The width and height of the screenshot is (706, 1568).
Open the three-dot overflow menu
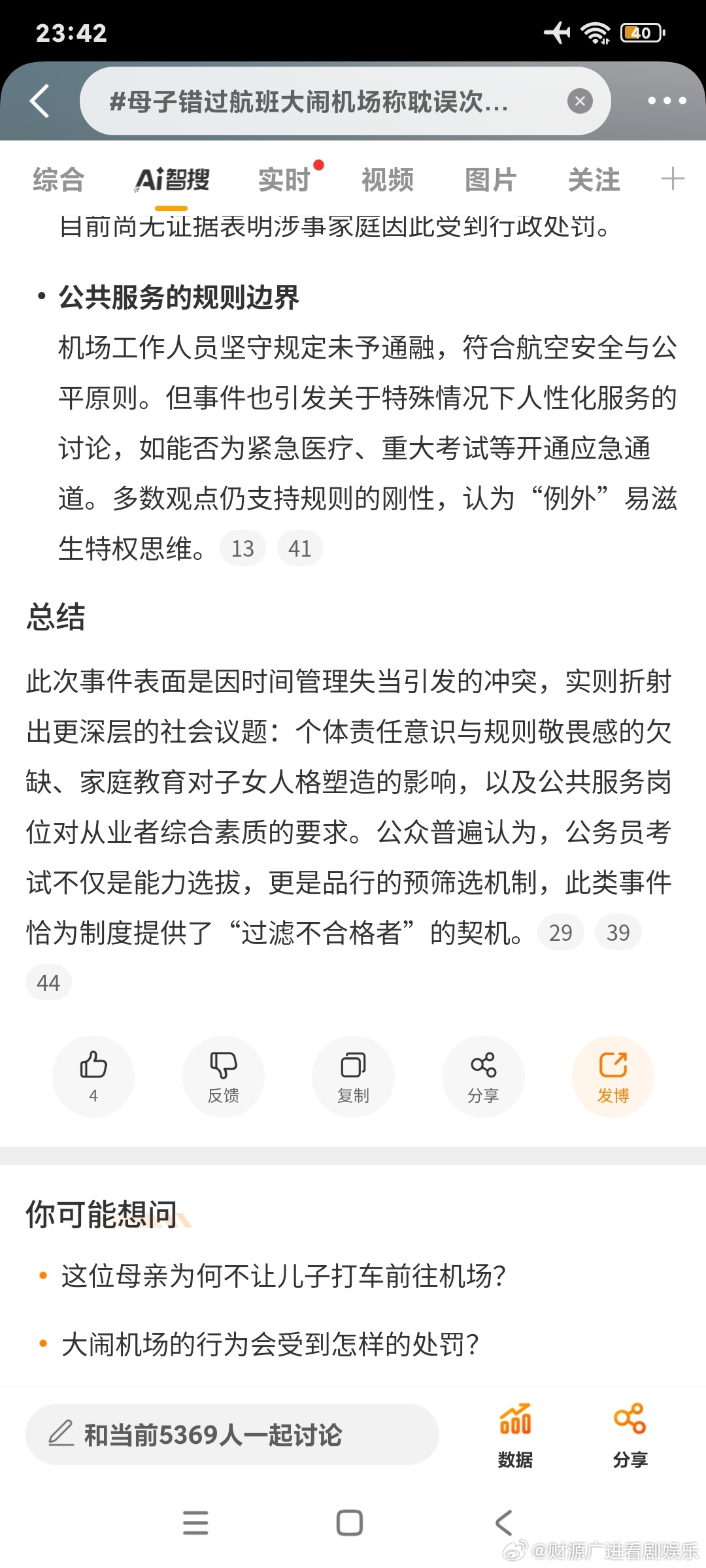coord(667,101)
